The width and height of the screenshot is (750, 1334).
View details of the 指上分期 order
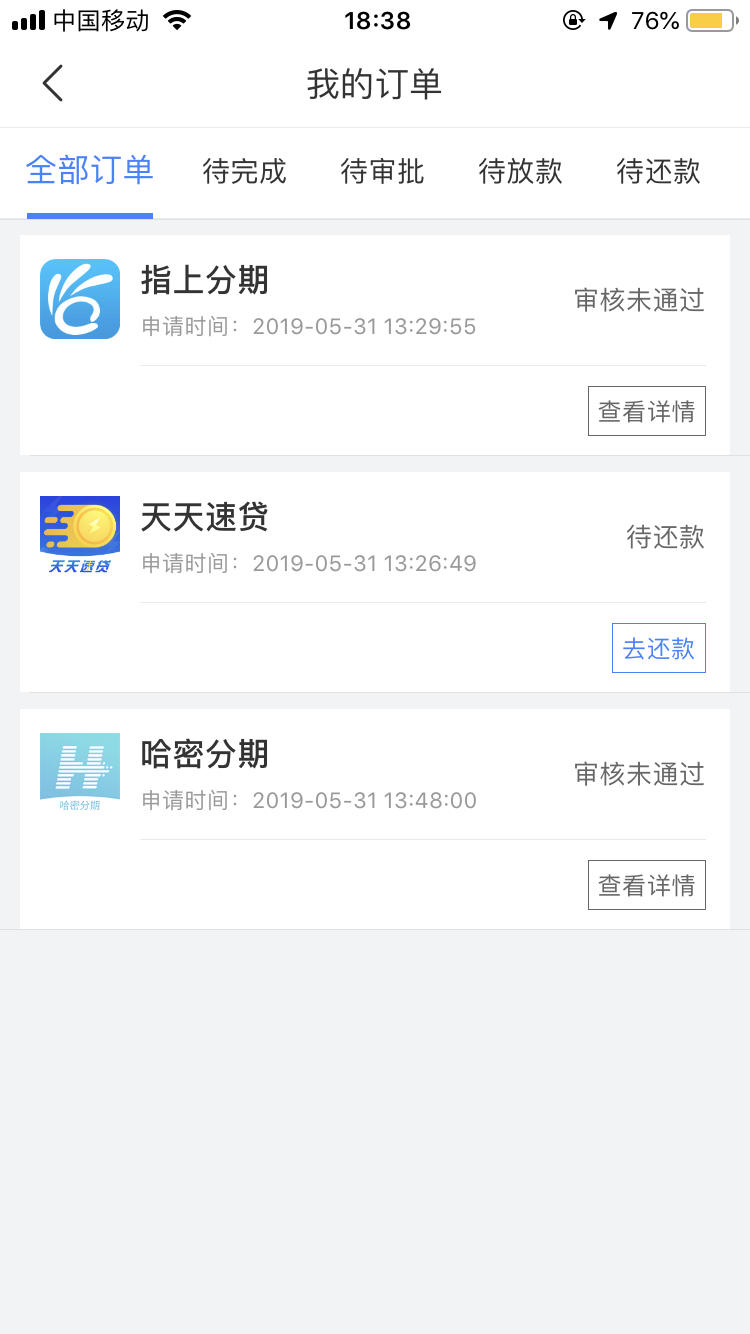tap(646, 411)
